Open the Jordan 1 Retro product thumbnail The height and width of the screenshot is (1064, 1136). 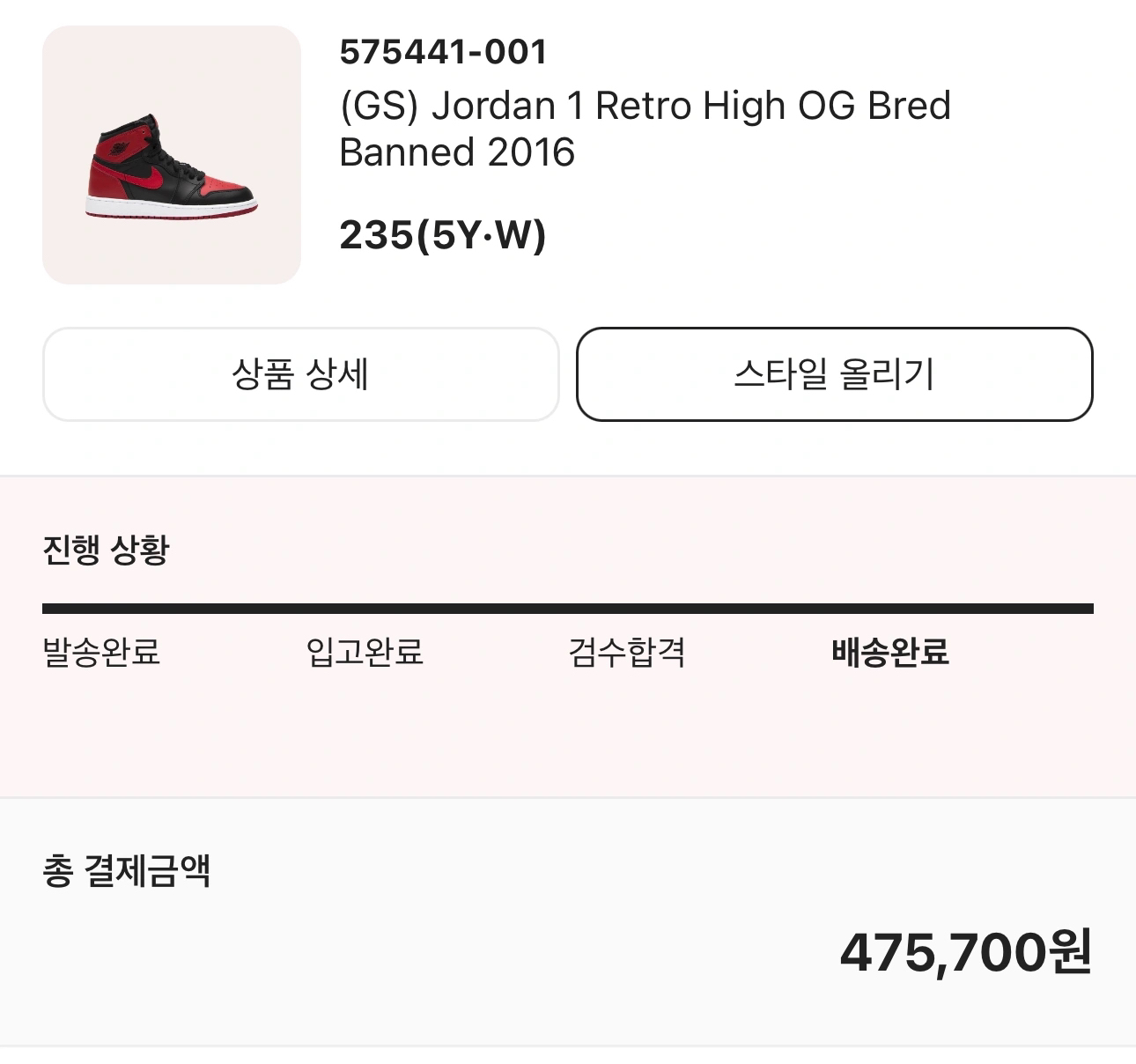click(172, 155)
